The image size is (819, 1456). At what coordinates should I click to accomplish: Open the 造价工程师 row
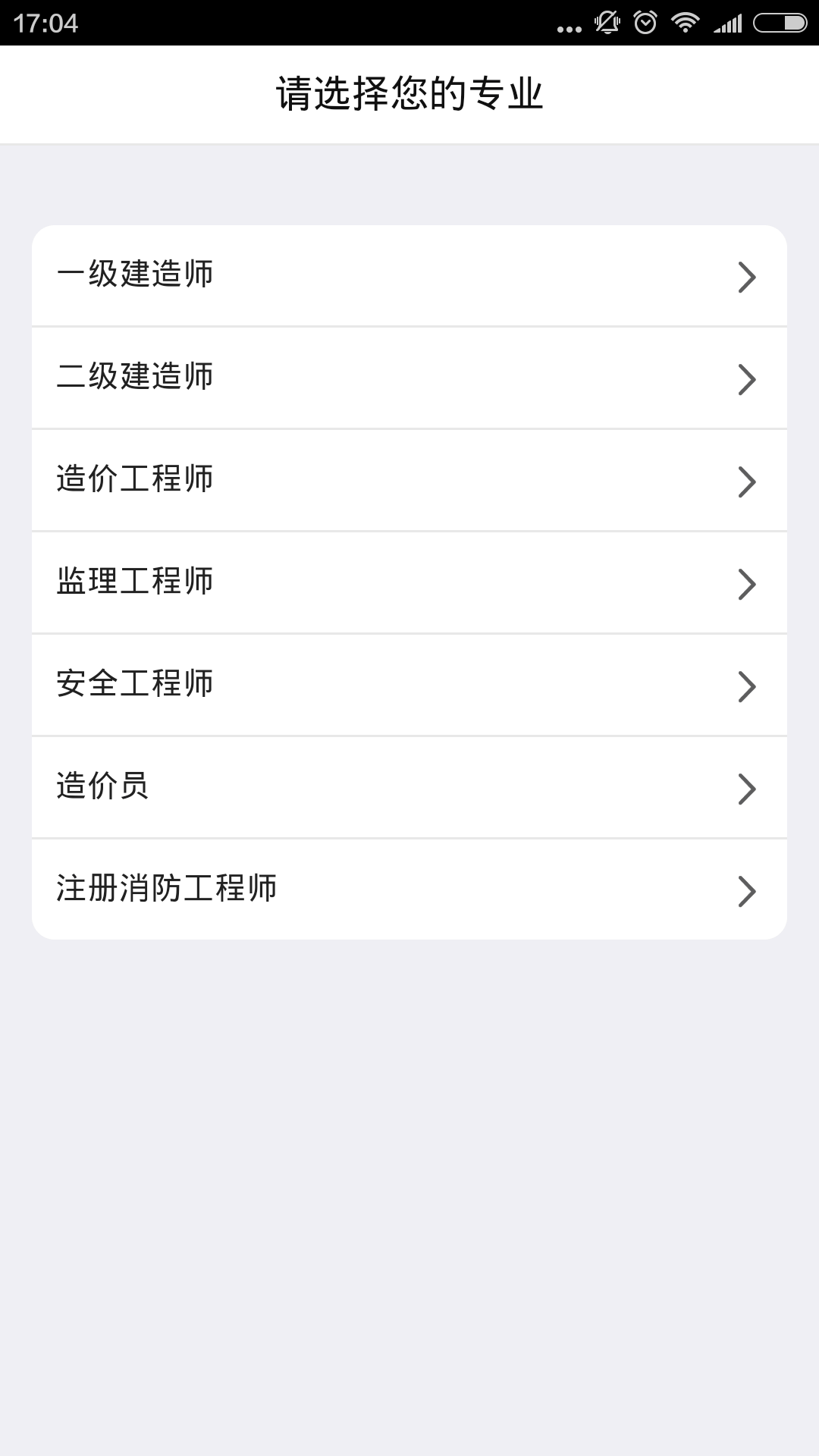pyautogui.click(x=409, y=481)
